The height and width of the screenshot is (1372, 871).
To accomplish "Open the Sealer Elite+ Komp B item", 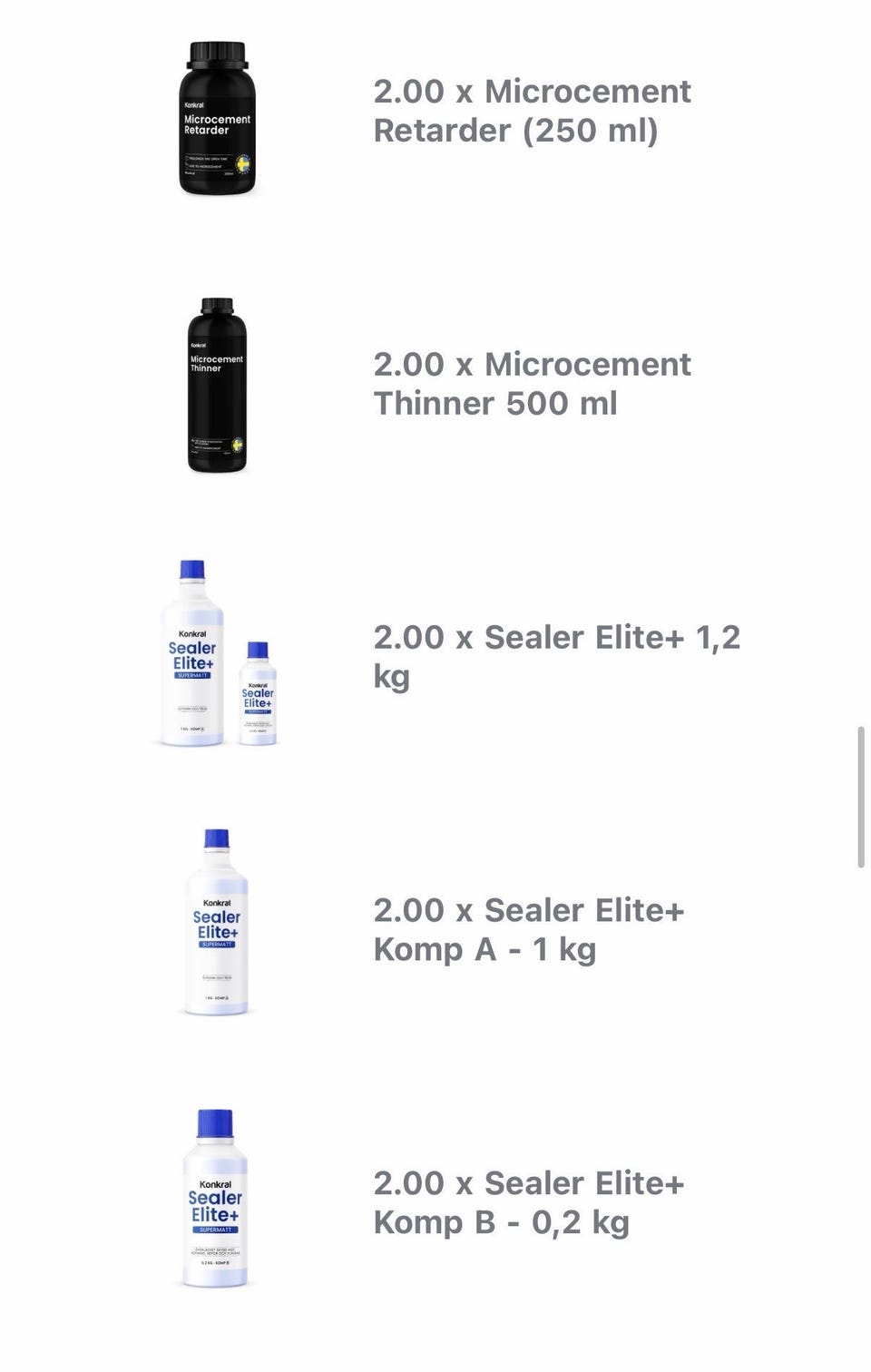I will point(528,1202).
